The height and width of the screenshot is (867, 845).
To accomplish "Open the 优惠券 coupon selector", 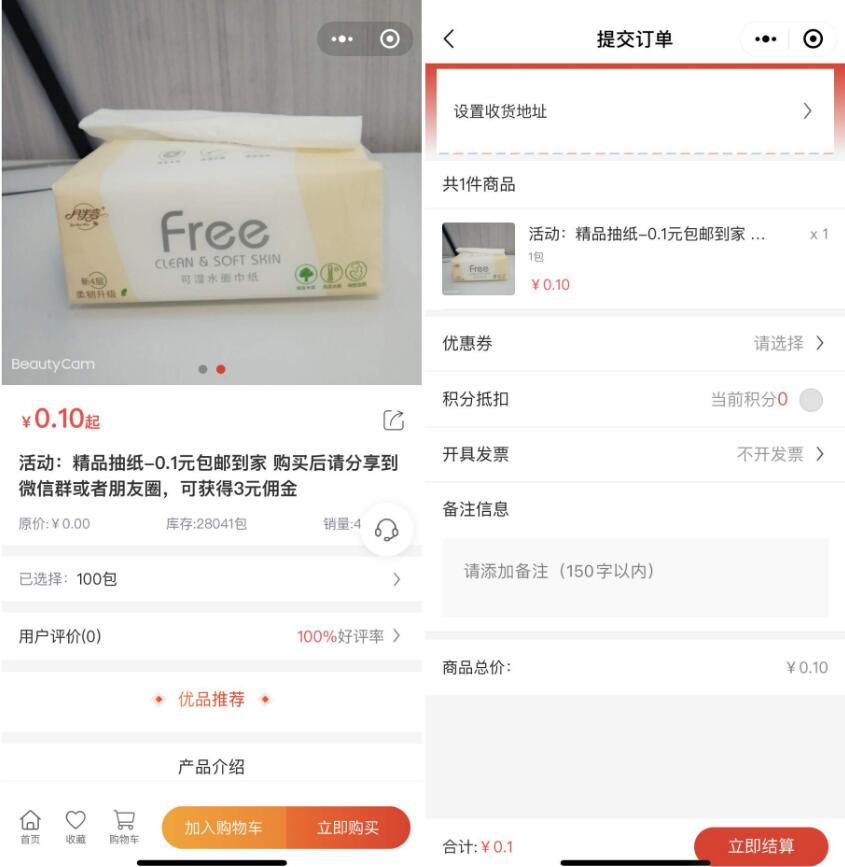I will [x=635, y=343].
